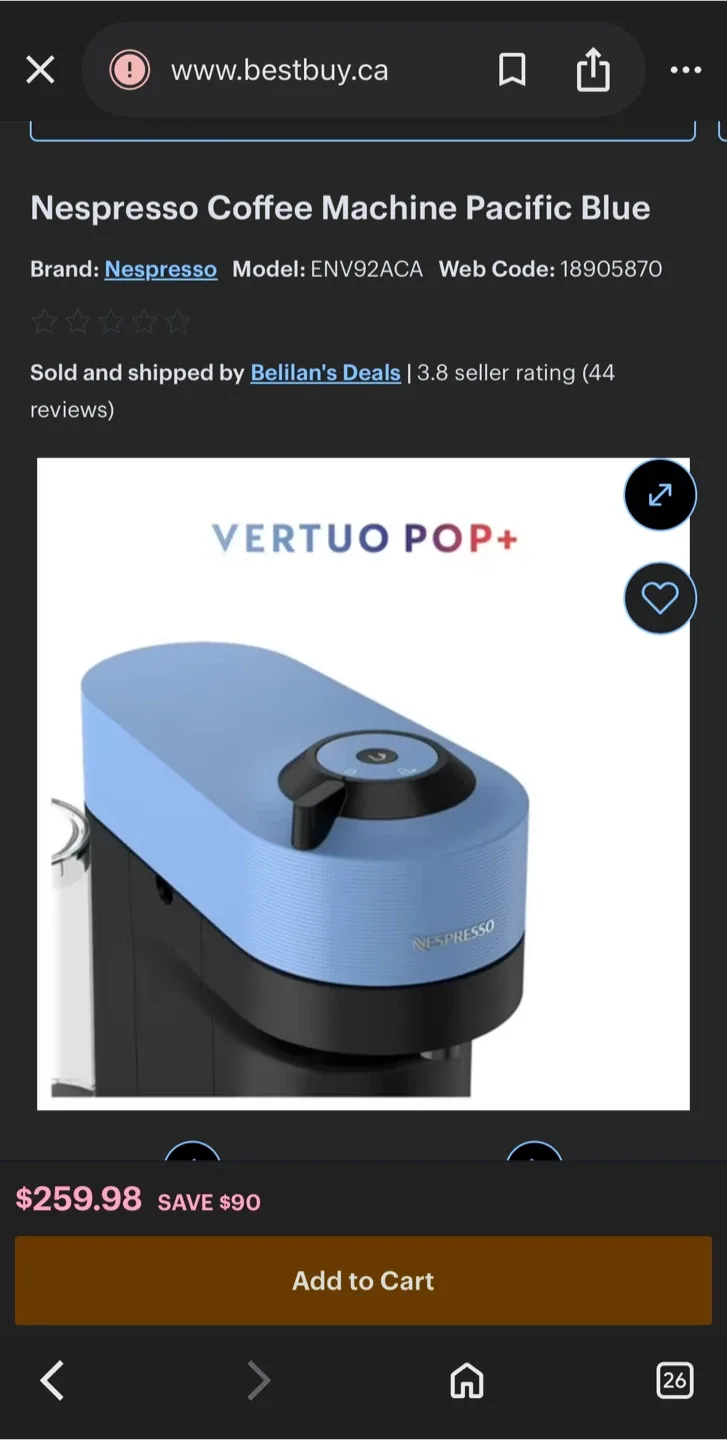Toggle the heart favorite on the product image
The image size is (727, 1440).
659,598
